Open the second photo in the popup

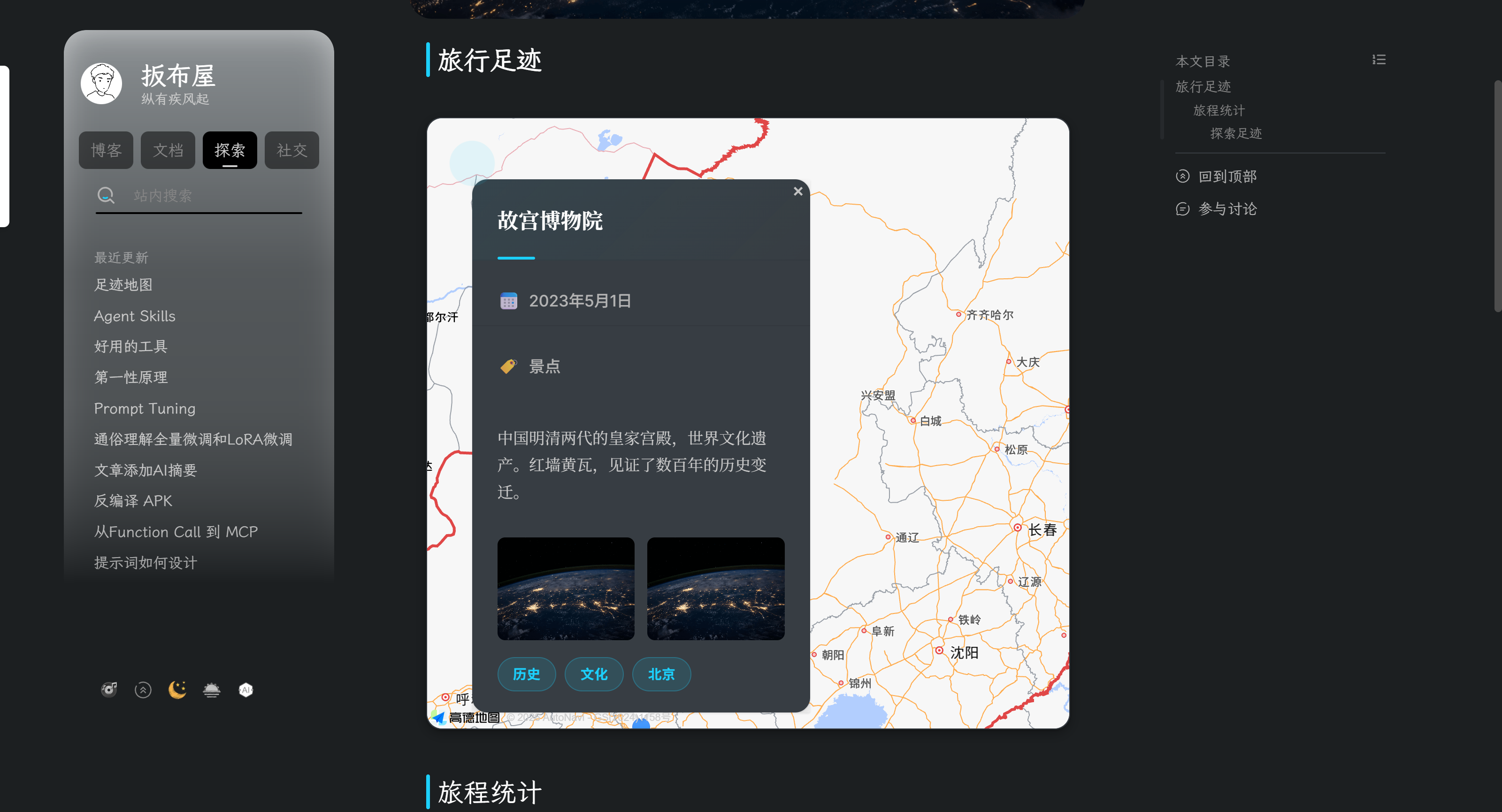[x=715, y=589]
